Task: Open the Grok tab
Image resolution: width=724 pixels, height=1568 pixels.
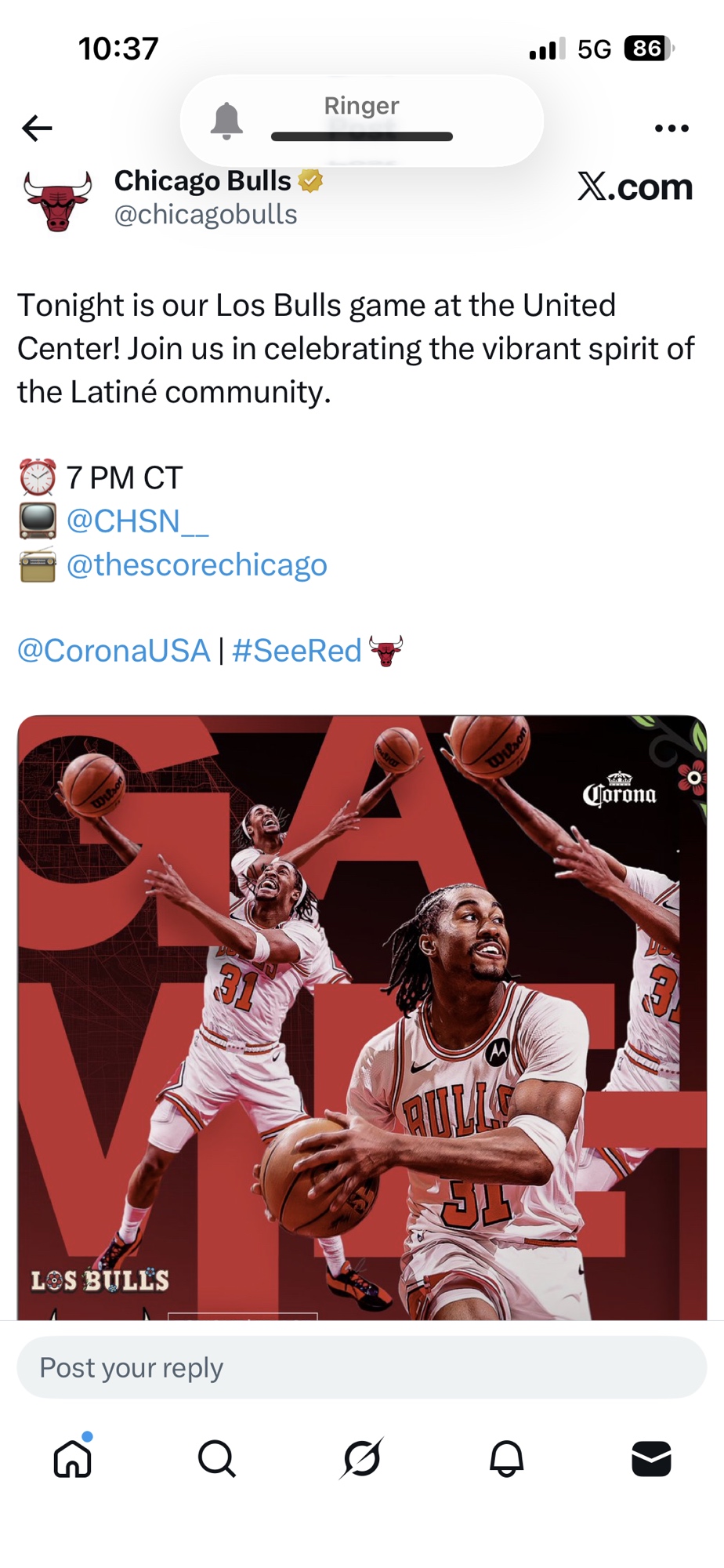Action: pyautogui.click(x=362, y=1459)
